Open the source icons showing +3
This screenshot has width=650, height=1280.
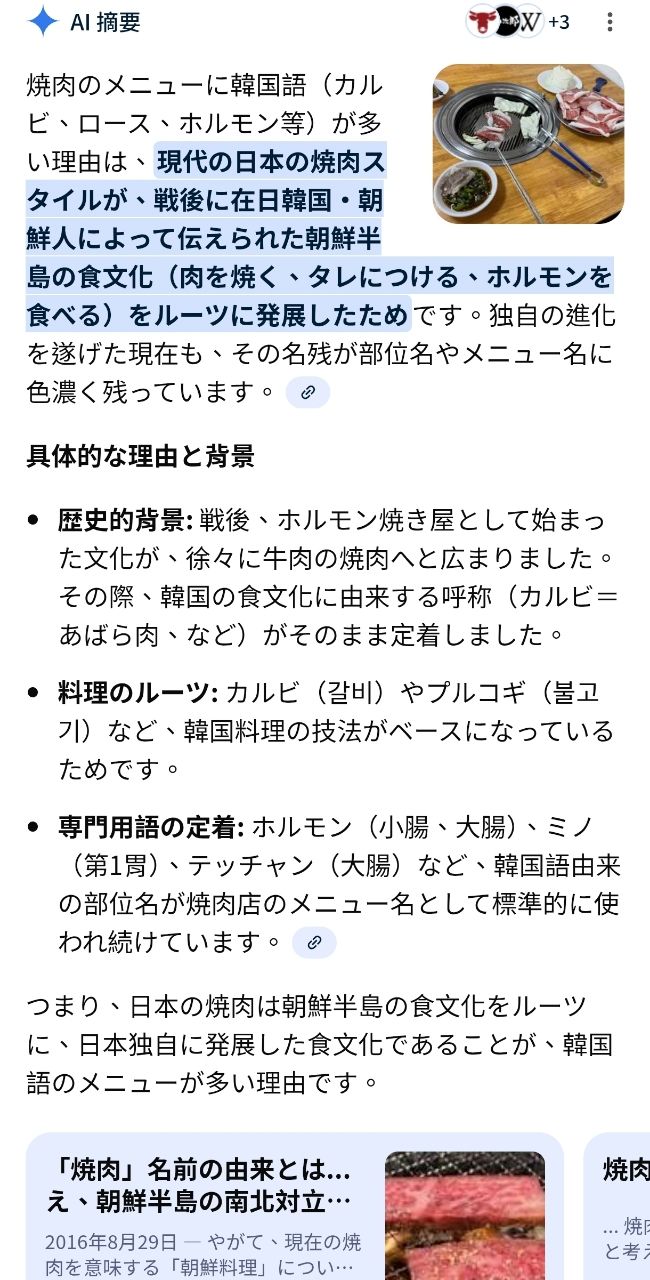point(518,21)
